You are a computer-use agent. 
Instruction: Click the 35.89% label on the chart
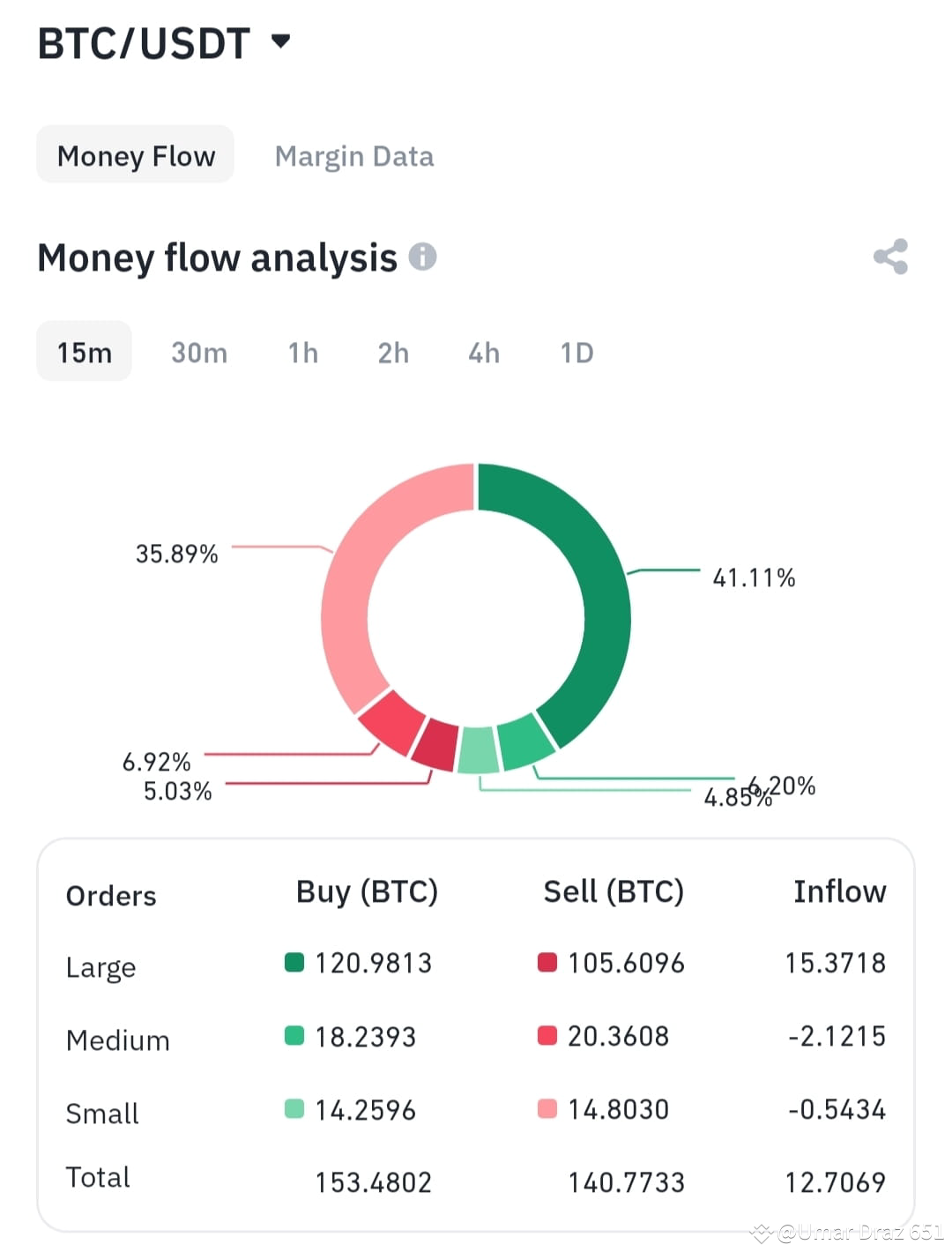pos(177,554)
